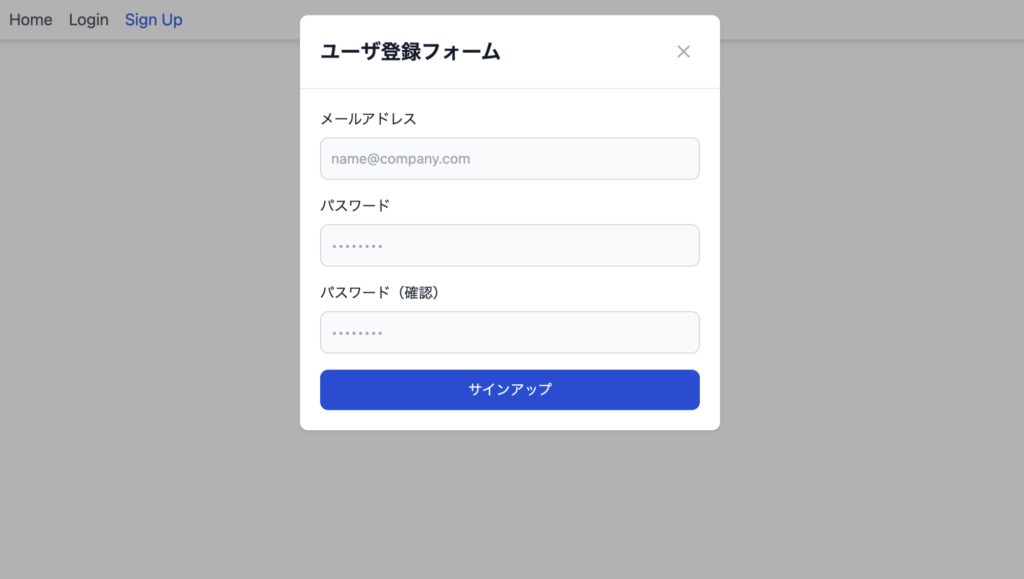Tap the Sign Up navigation link
This screenshot has height=579, width=1024.
(x=154, y=20)
